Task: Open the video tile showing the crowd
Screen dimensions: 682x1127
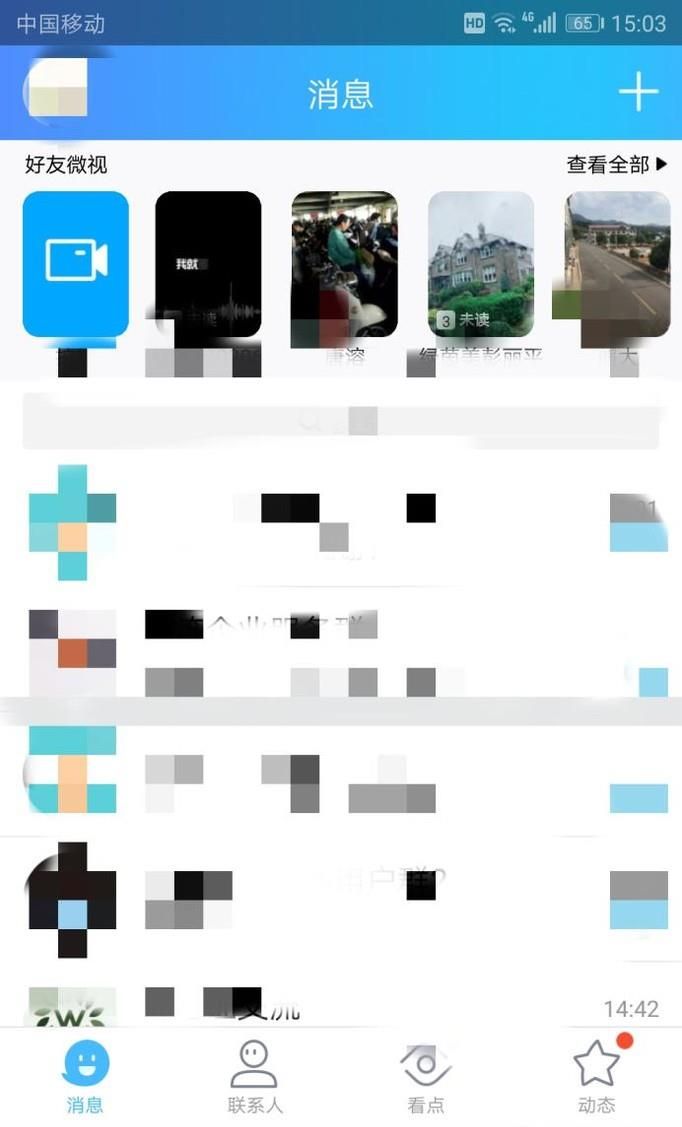Action: click(x=344, y=264)
